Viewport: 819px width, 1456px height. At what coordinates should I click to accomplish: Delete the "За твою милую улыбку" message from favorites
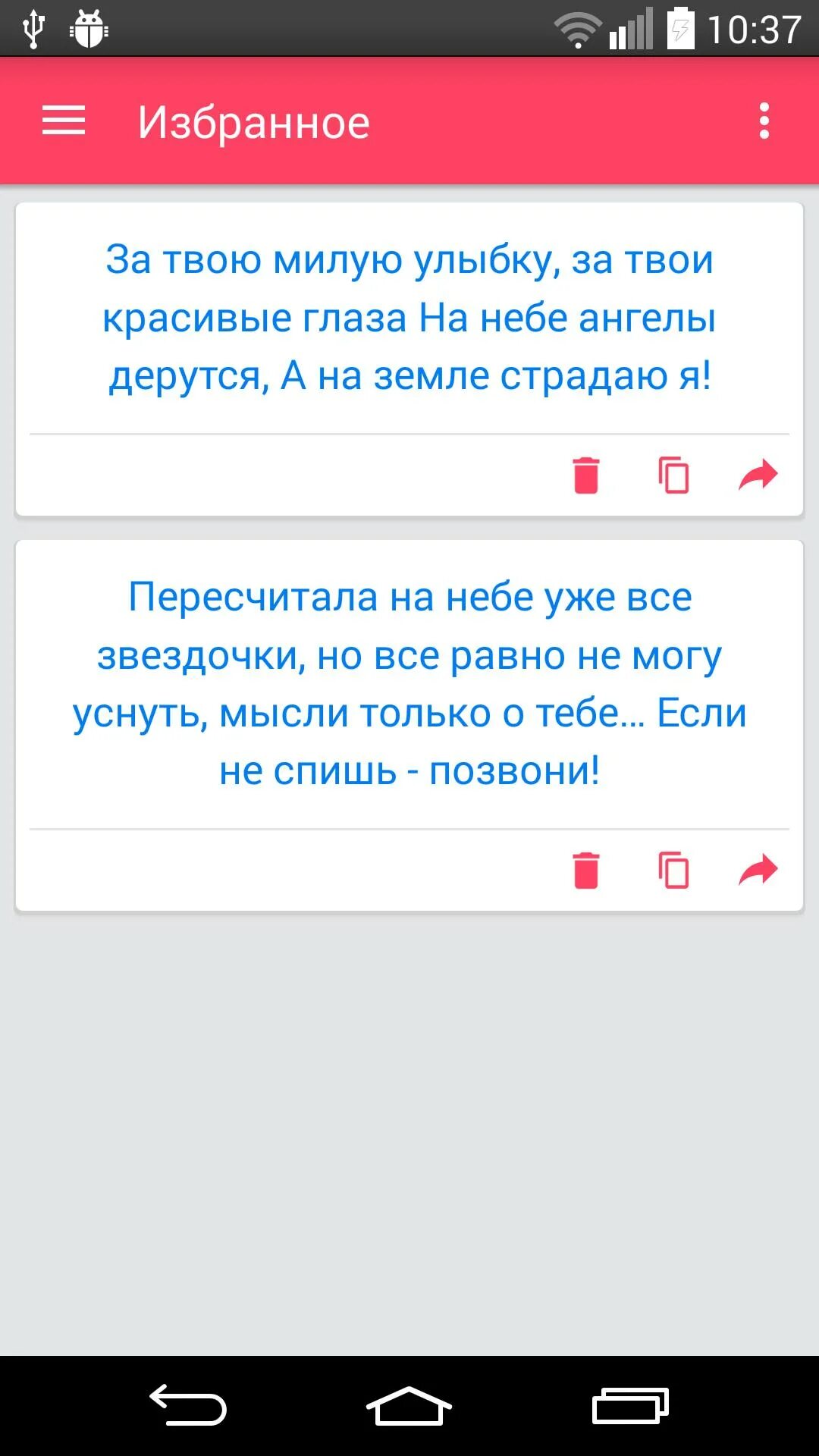[x=586, y=475]
